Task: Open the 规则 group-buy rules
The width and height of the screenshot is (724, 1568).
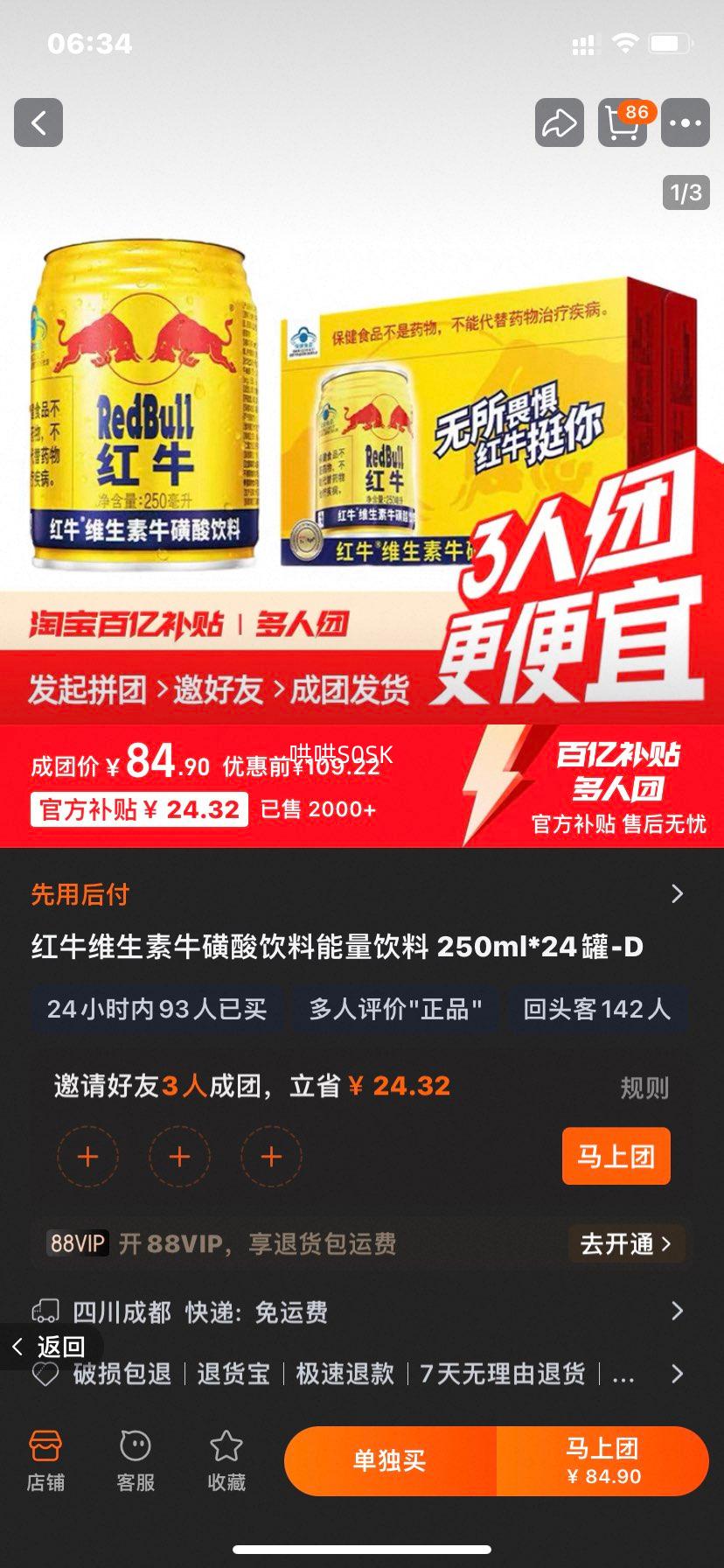Action: coord(644,1088)
